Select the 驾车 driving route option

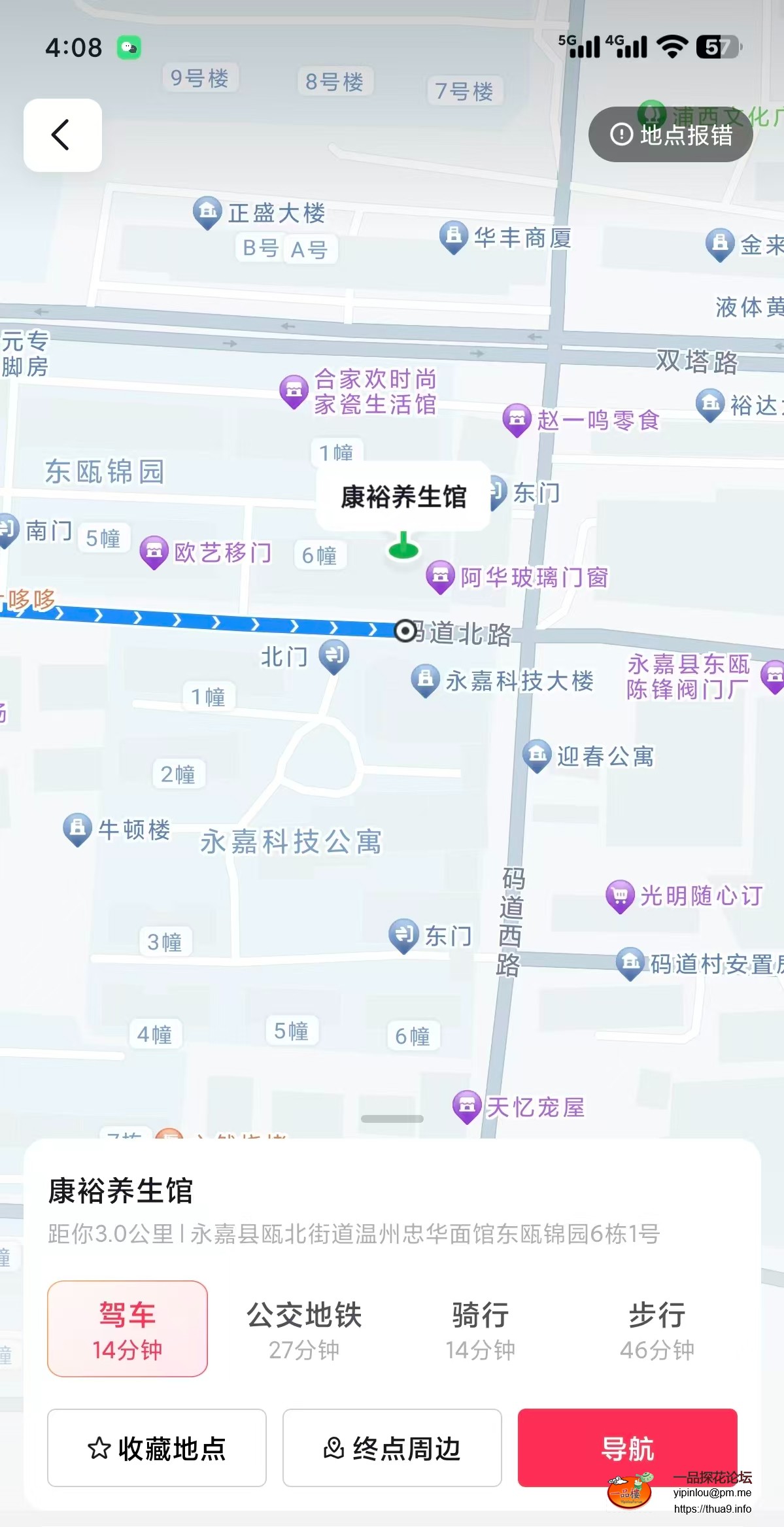128,1328
